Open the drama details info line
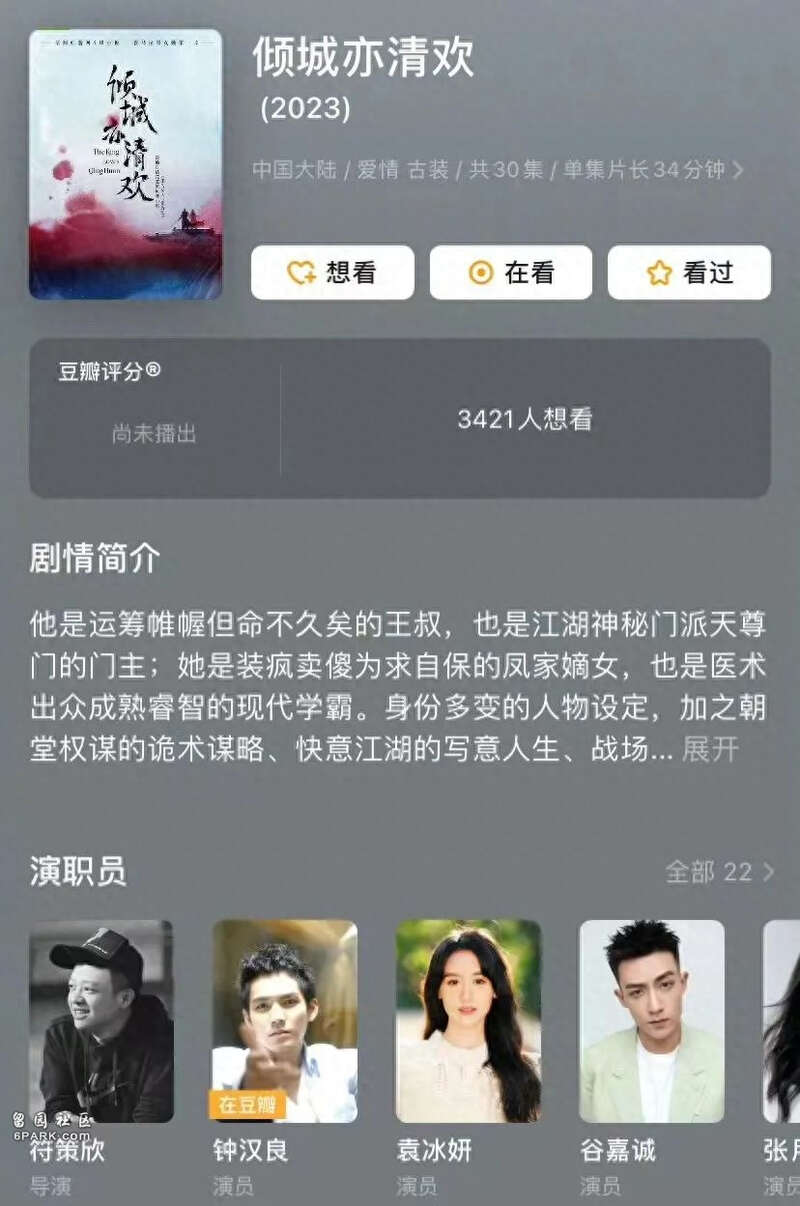This screenshot has height=1206, width=800. 497,169
